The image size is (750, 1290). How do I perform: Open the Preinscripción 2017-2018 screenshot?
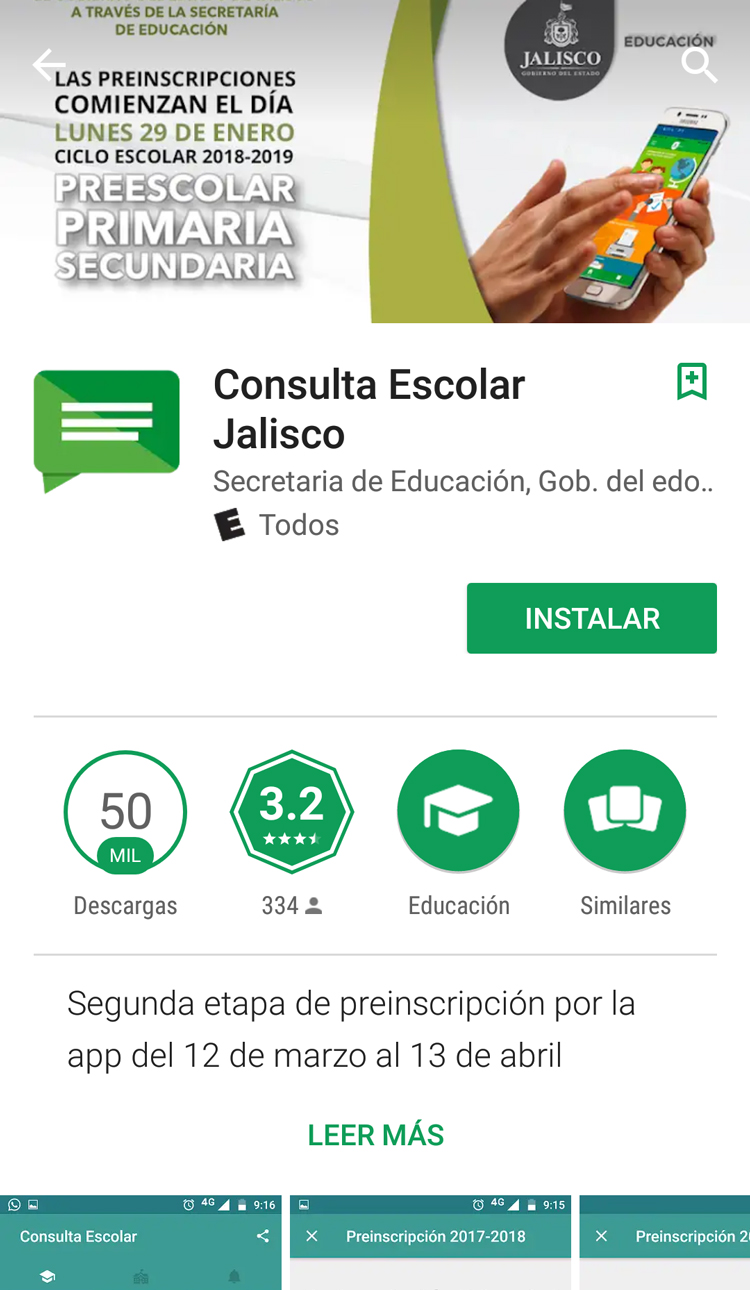[x=430, y=1242]
